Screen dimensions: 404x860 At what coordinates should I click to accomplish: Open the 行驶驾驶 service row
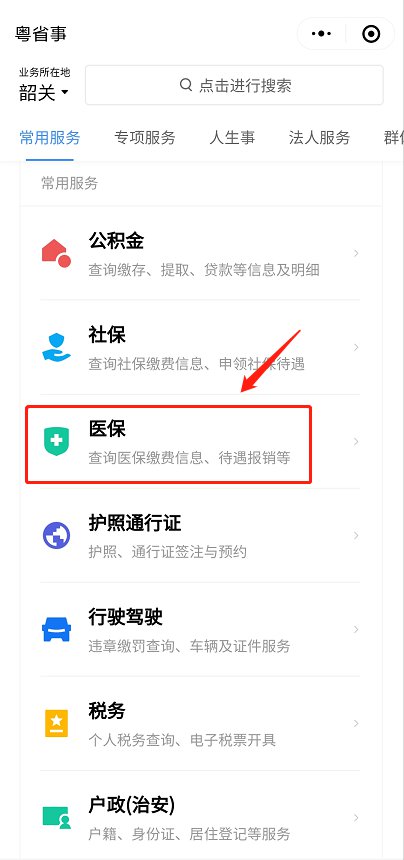tap(200, 630)
